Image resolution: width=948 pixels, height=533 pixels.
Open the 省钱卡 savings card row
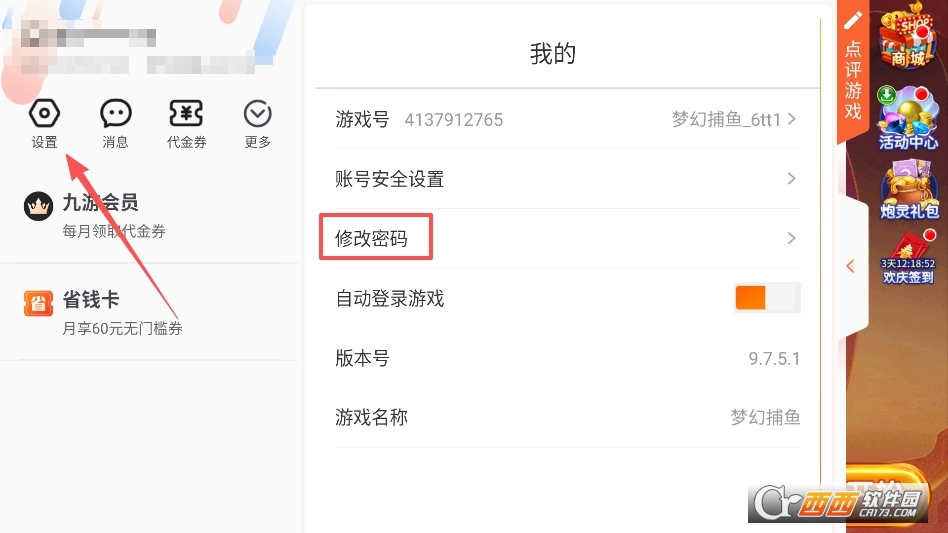coord(150,312)
